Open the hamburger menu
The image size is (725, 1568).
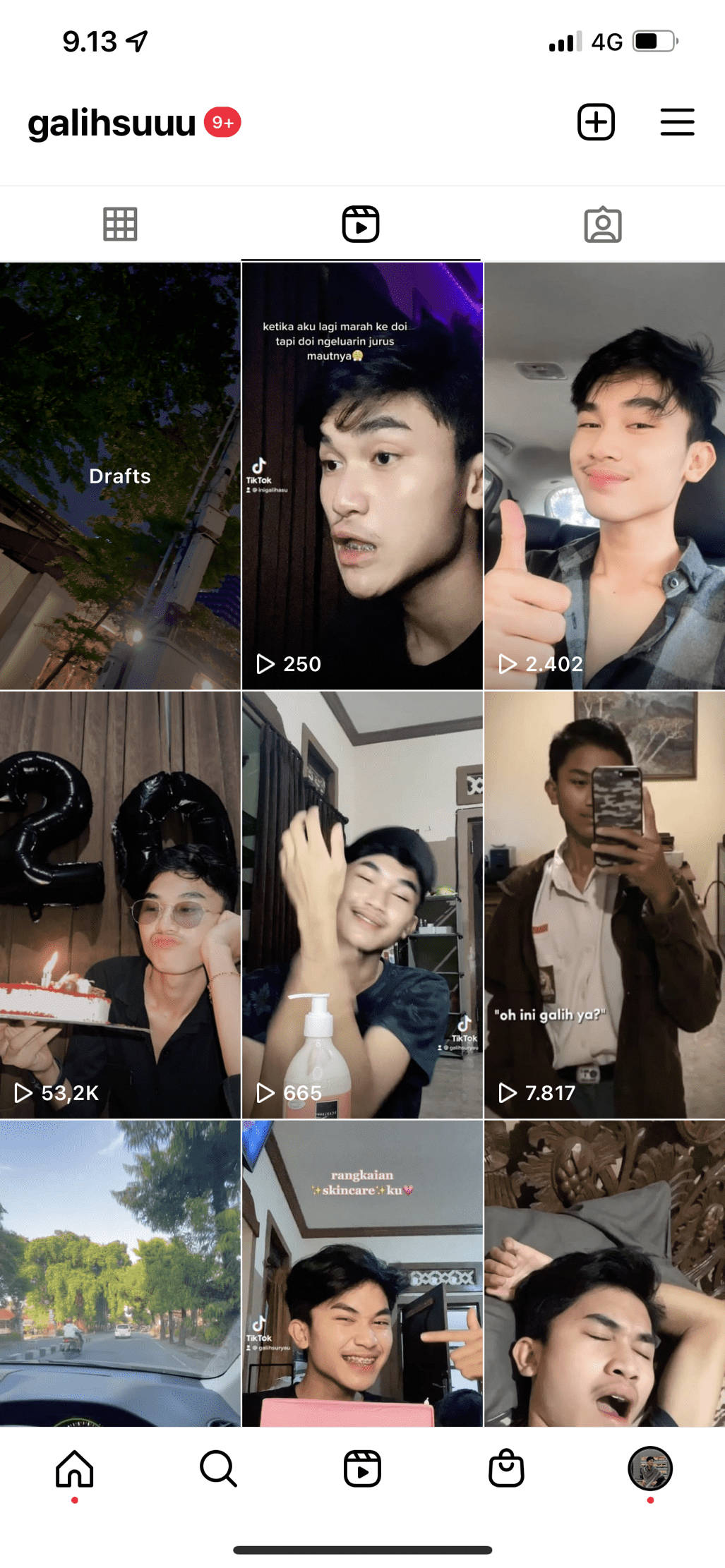(x=677, y=122)
